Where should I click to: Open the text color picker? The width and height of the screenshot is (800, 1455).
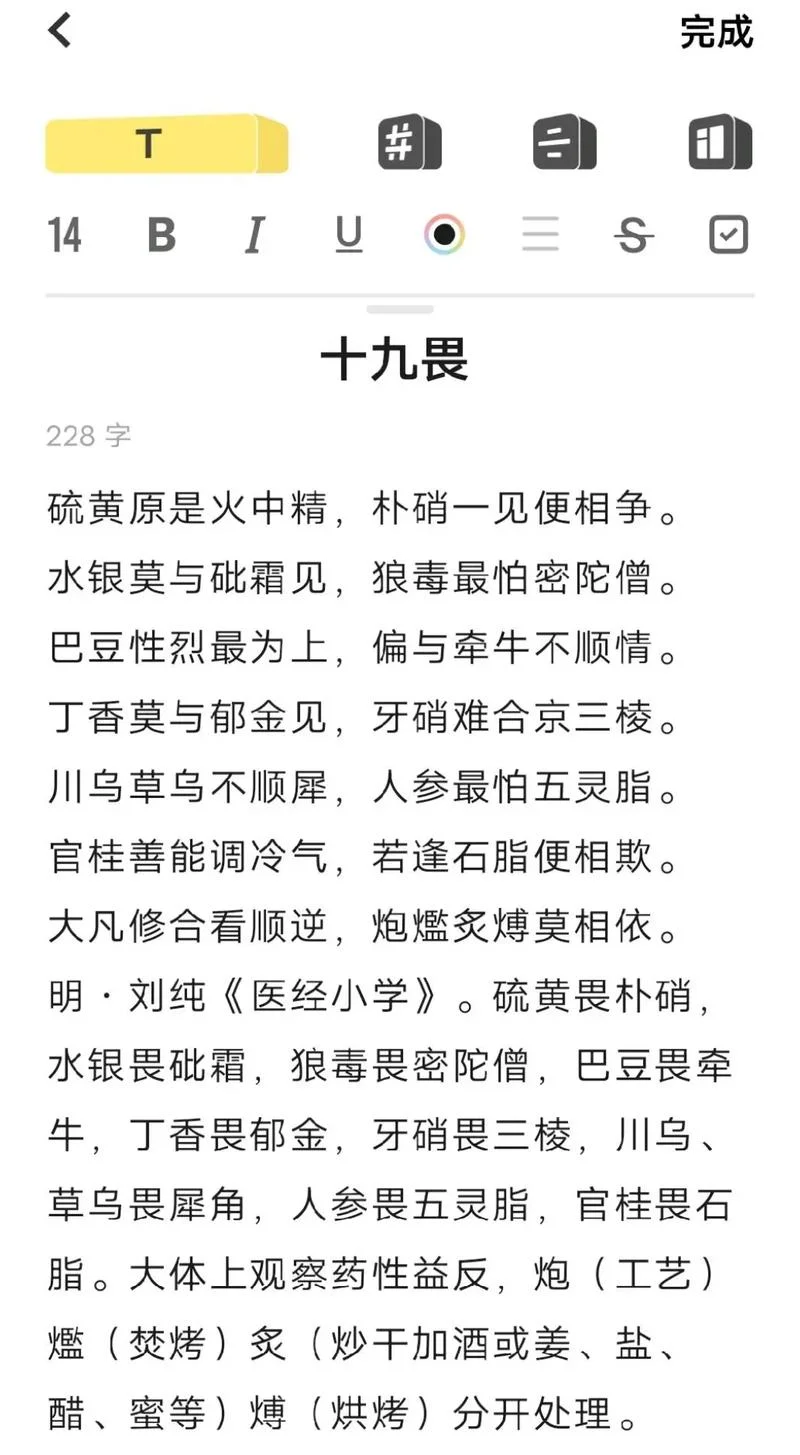444,235
